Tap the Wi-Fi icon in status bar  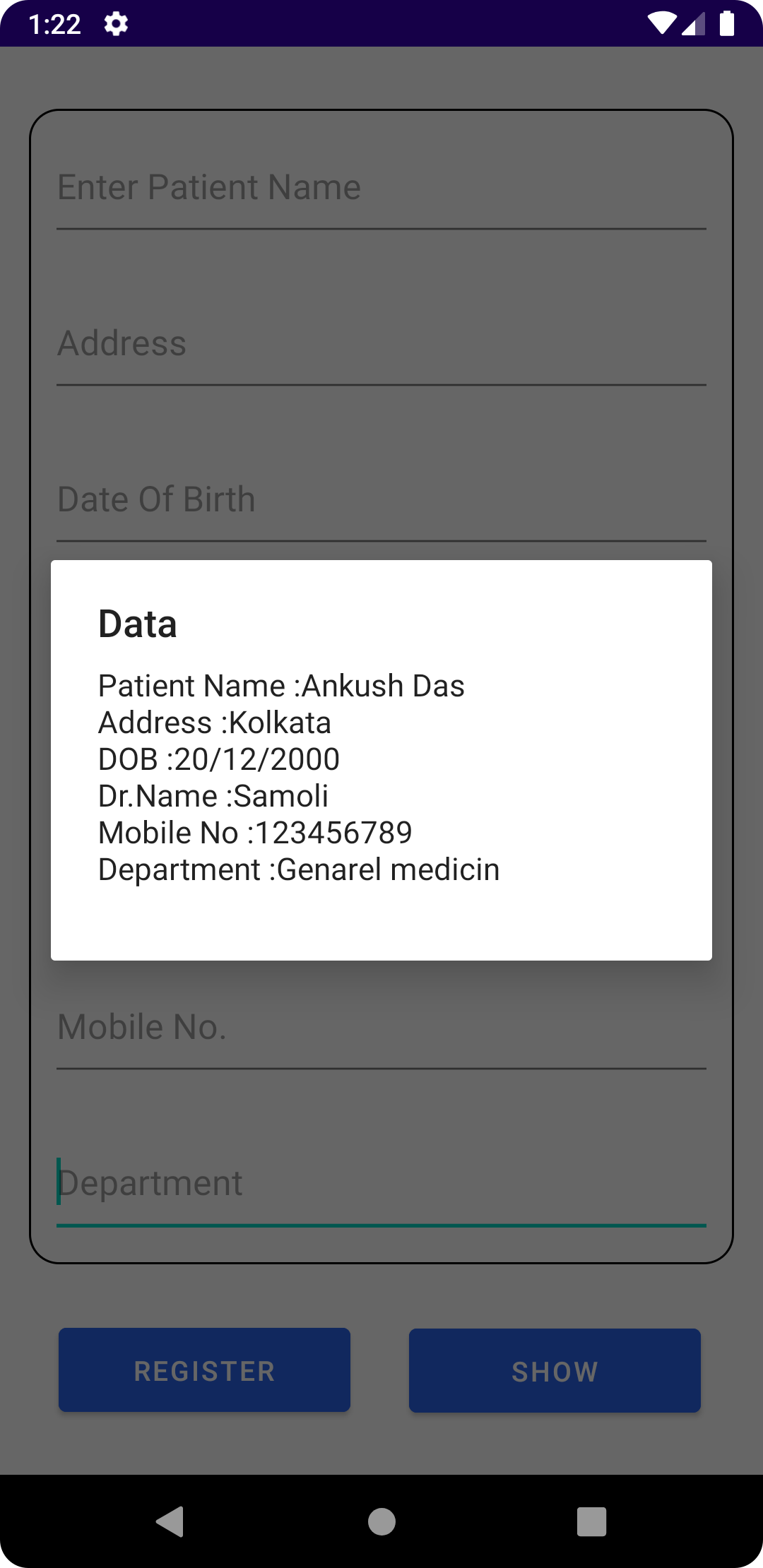[663, 23]
